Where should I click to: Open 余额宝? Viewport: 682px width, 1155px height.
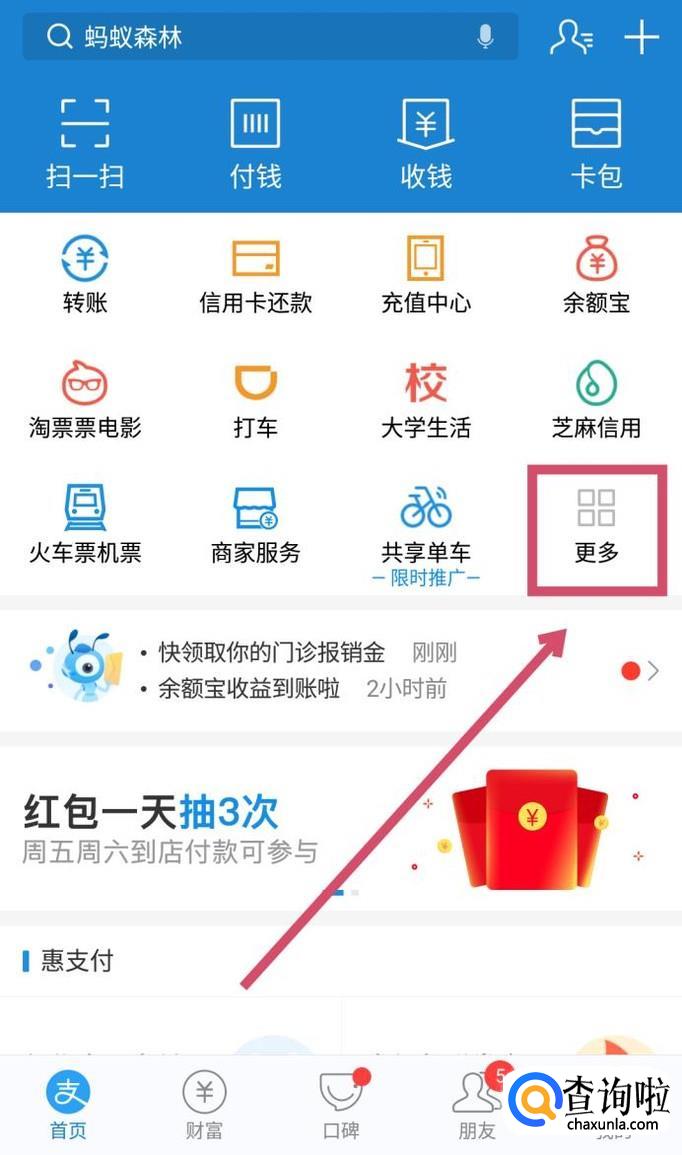click(x=597, y=275)
